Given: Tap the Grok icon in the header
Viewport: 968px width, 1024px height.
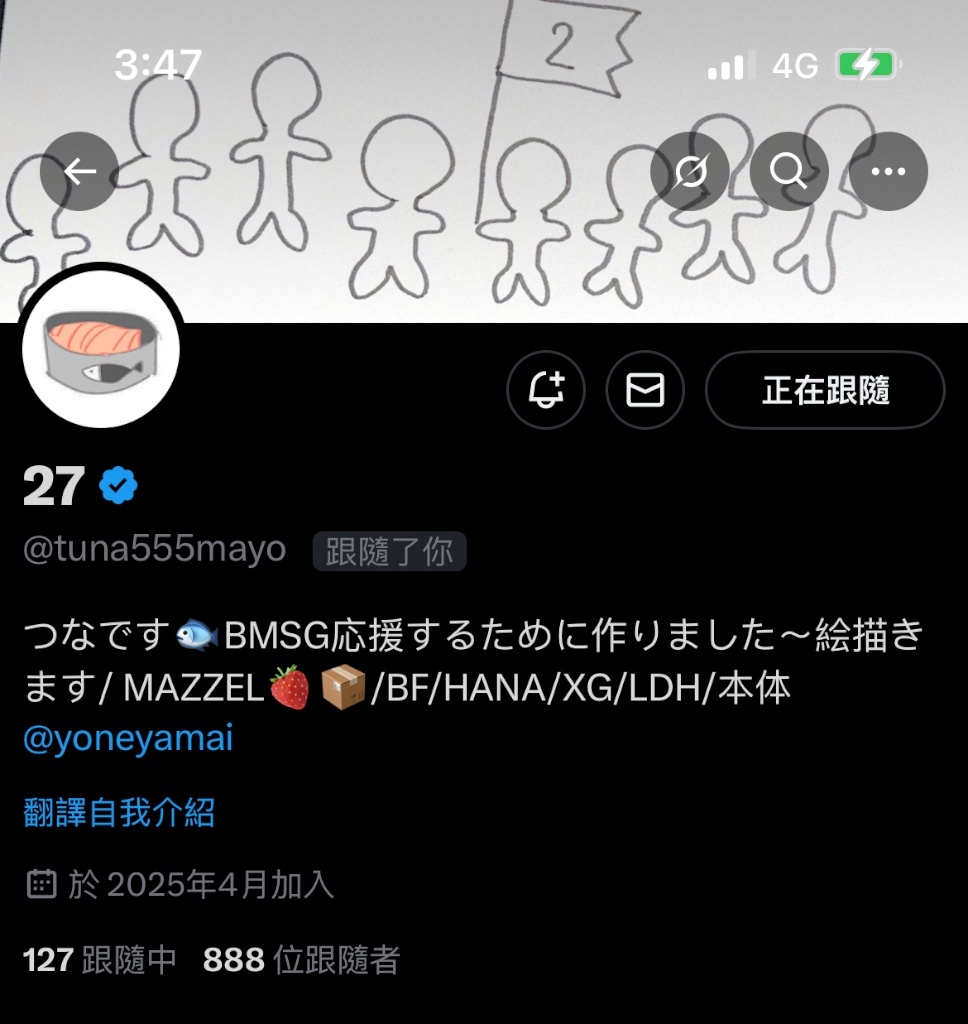Looking at the screenshot, I should 690,172.
